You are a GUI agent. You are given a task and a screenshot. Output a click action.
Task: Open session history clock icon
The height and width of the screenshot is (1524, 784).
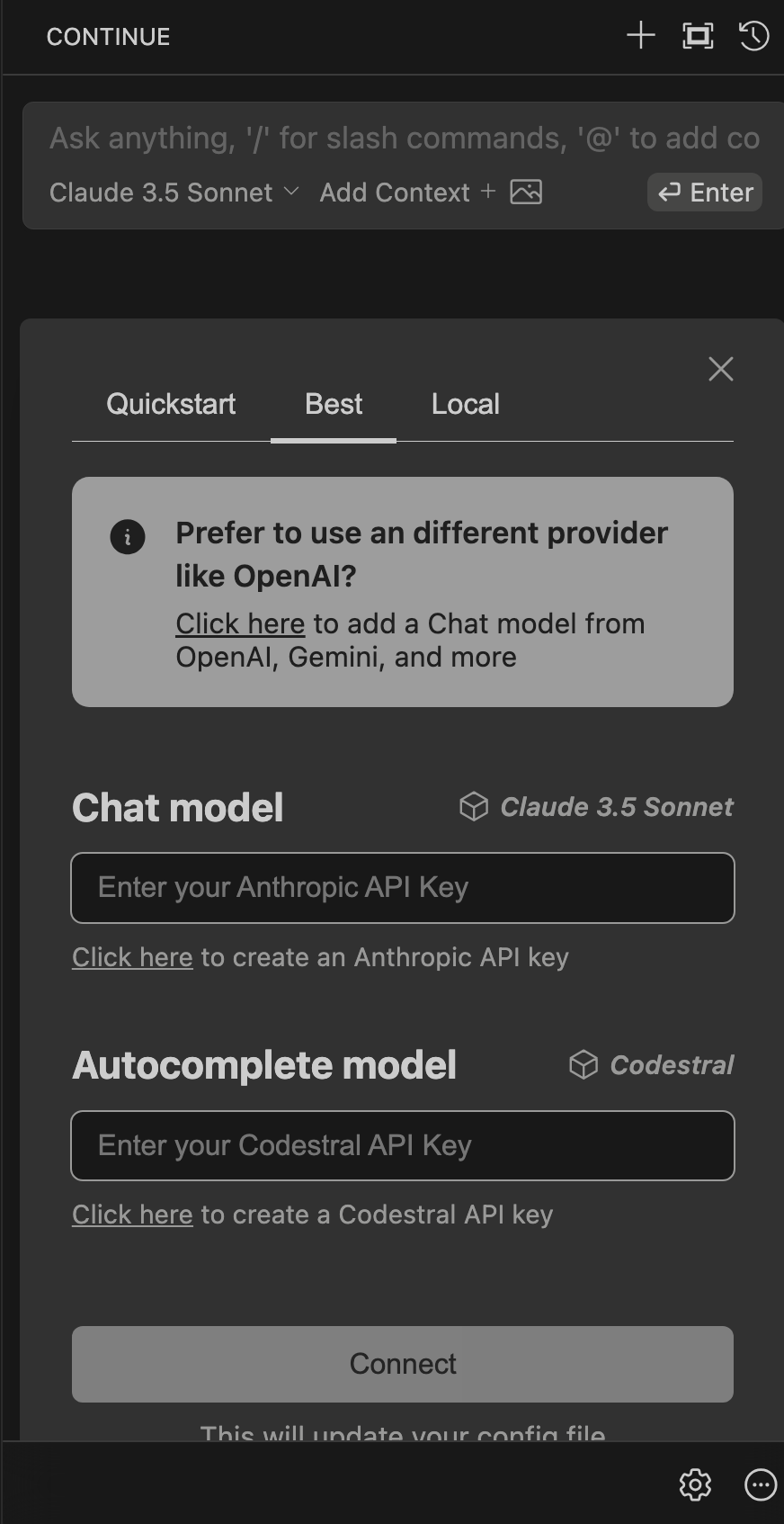click(753, 36)
